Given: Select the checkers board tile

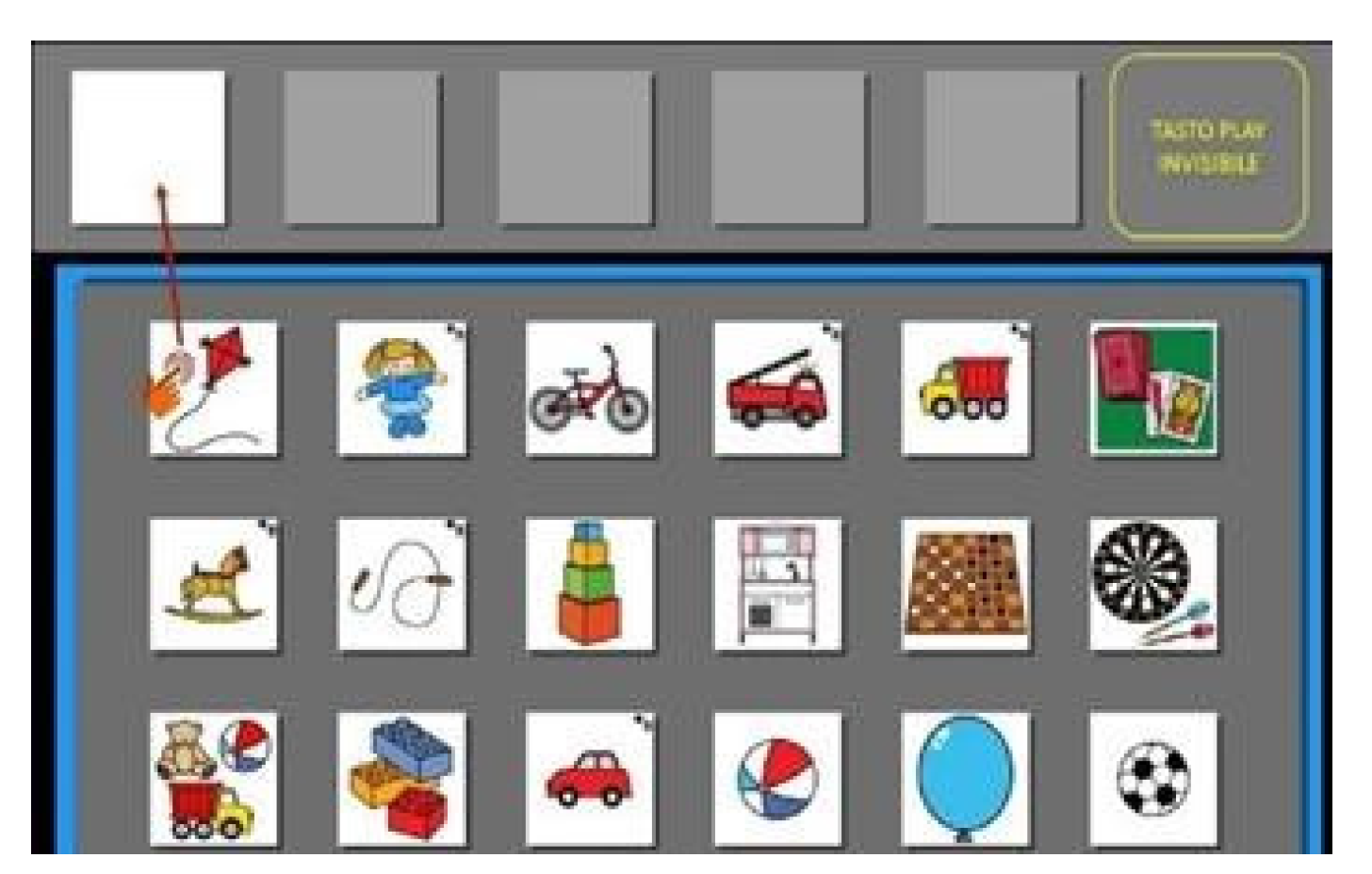Looking at the screenshot, I should coord(965,584).
